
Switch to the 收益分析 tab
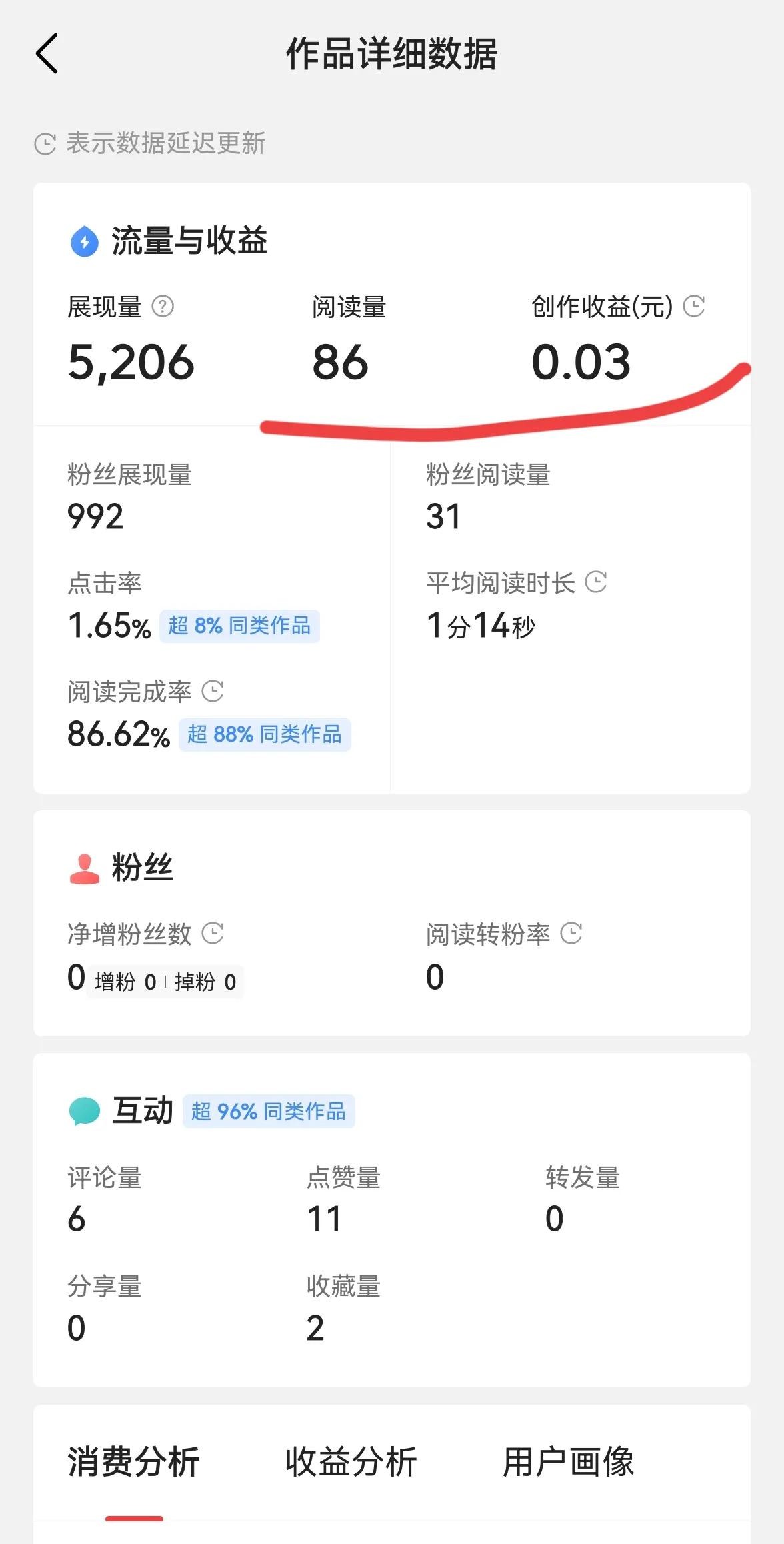click(x=351, y=1462)
